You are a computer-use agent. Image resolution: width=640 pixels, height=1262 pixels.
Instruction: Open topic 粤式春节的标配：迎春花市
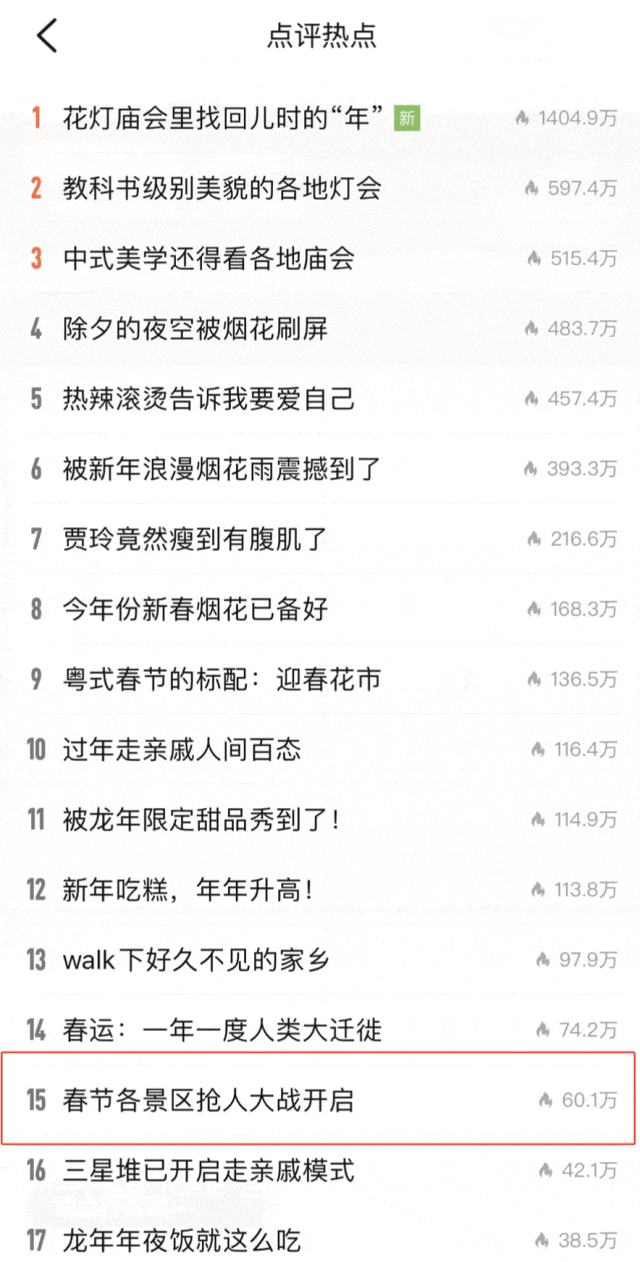(221, 680)
